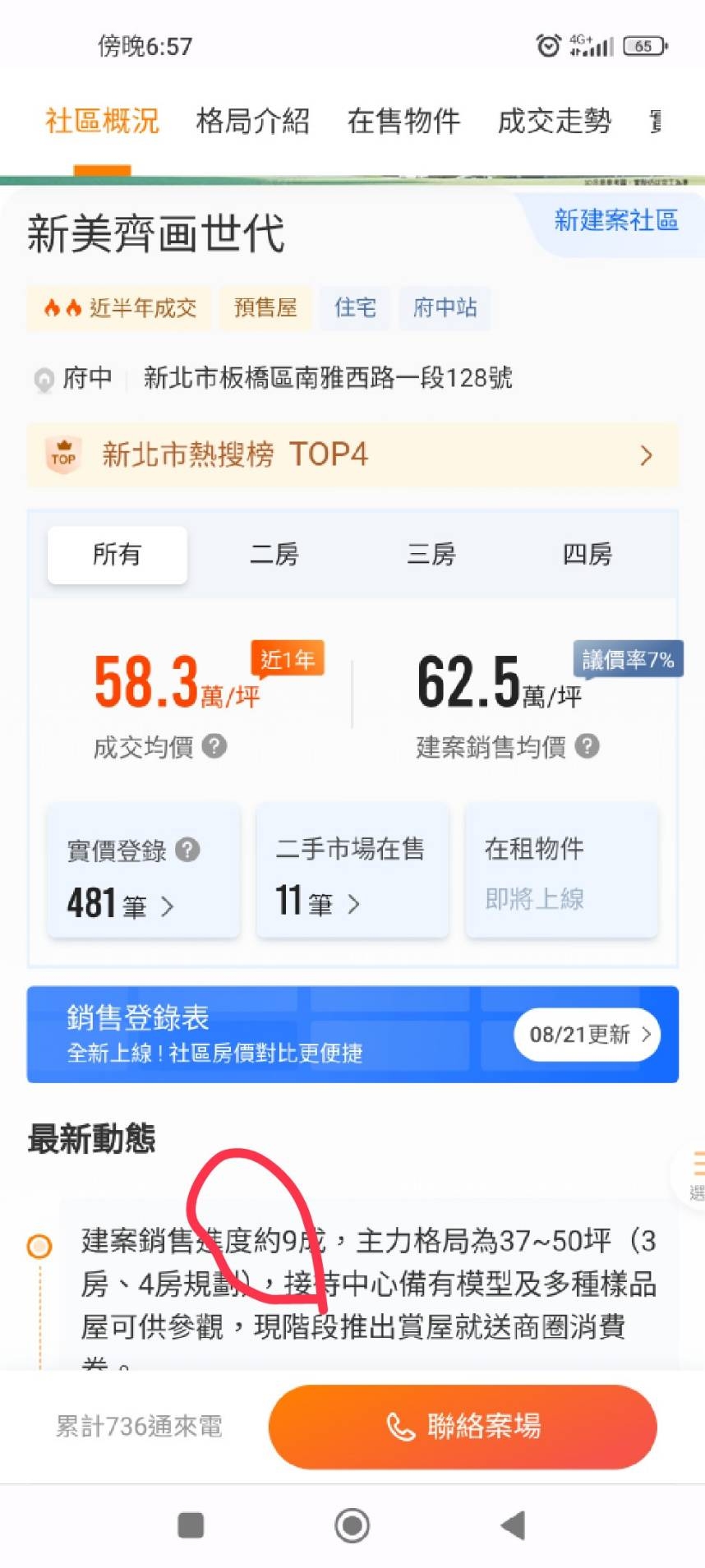Image resolution: width=705 pixels, height=1568 pixels.
Task: Filter prices by 三房
Action: [431, 555]
